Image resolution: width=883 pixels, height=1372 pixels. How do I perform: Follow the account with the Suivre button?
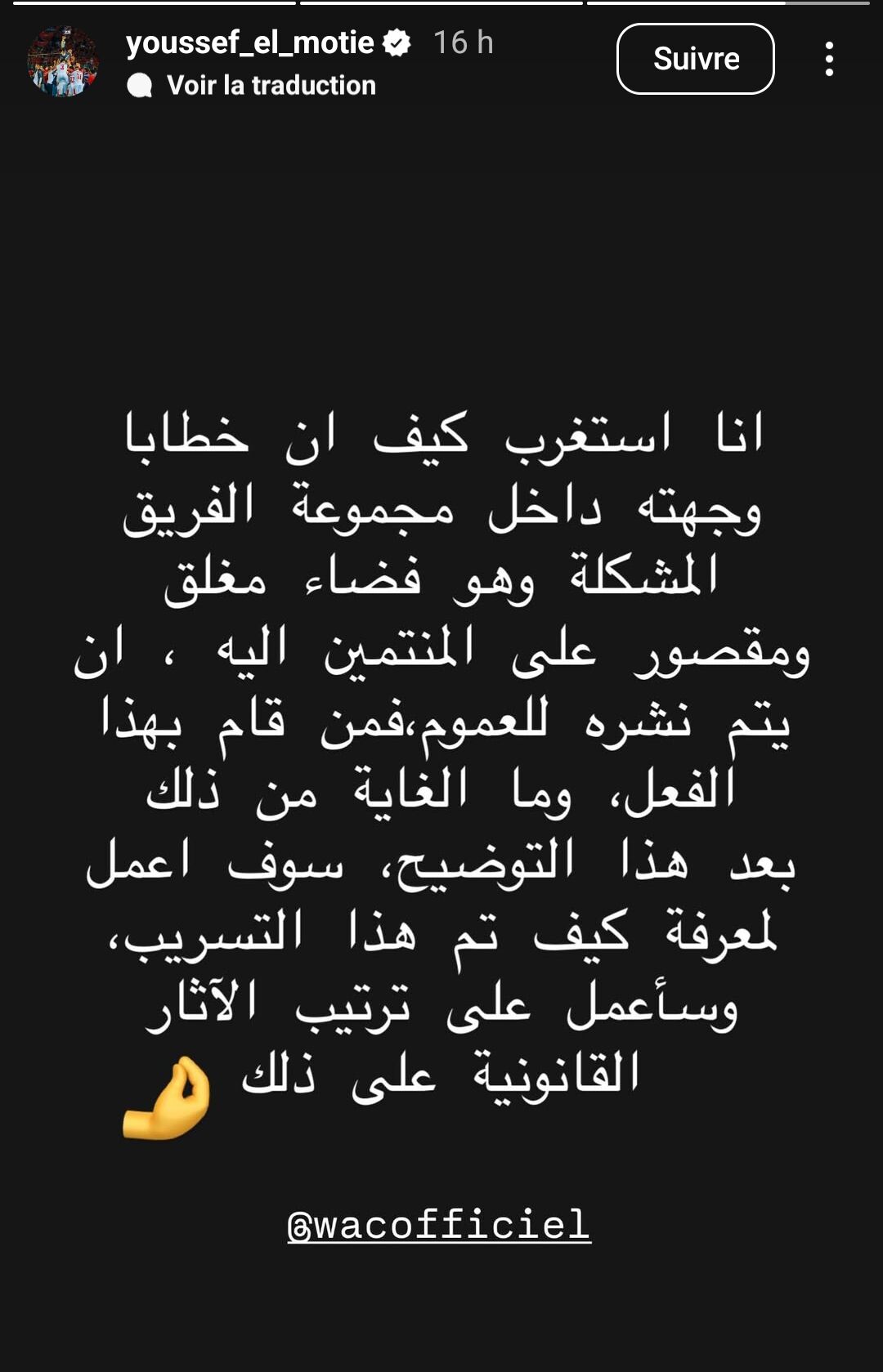[695, 59]
